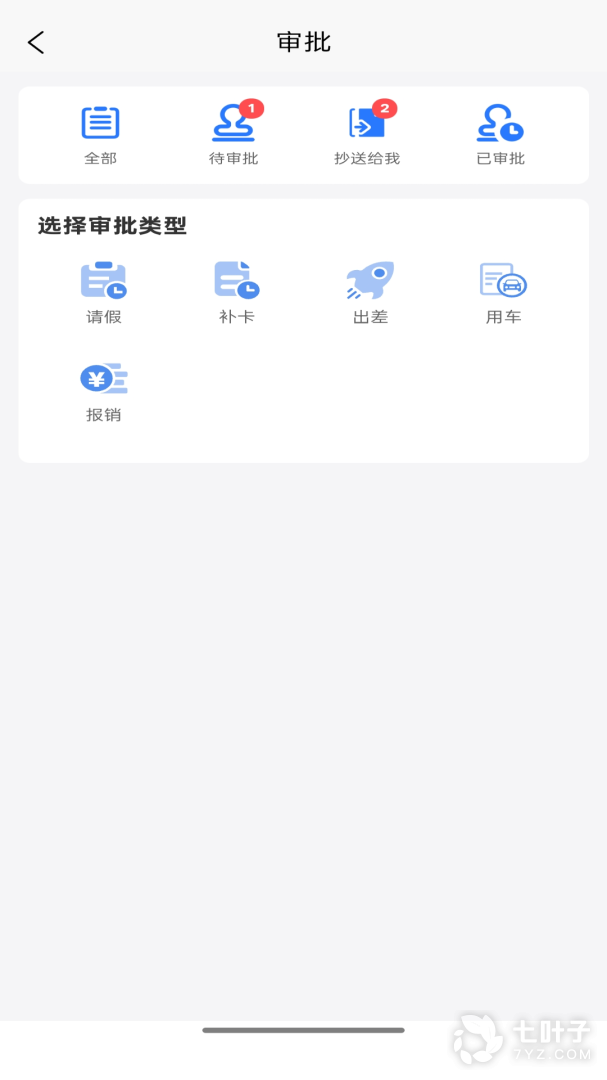Start a 报销 reimbursement request
Image resolution: width=607 pixels, height=1080 pixels.
104,390
